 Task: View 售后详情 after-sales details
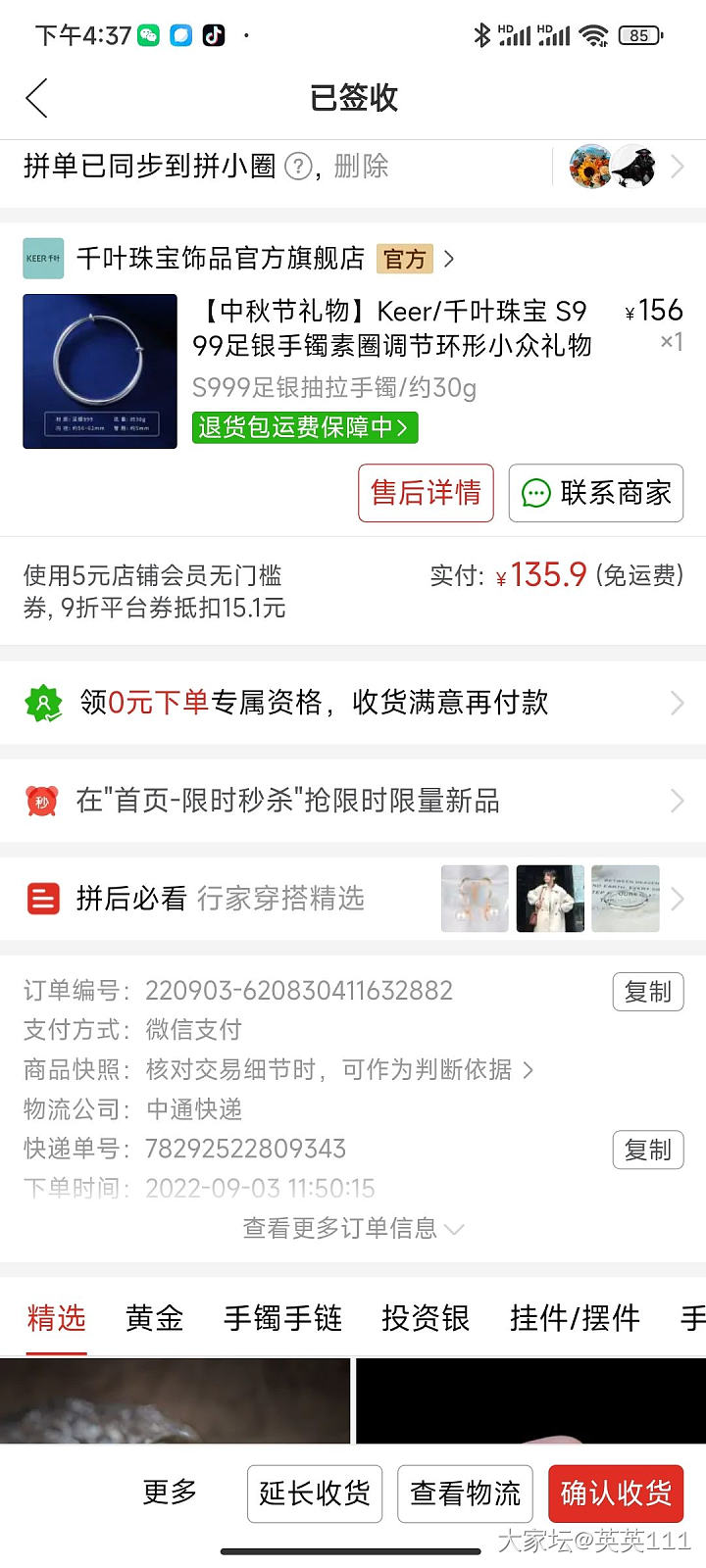pos(426,492)
